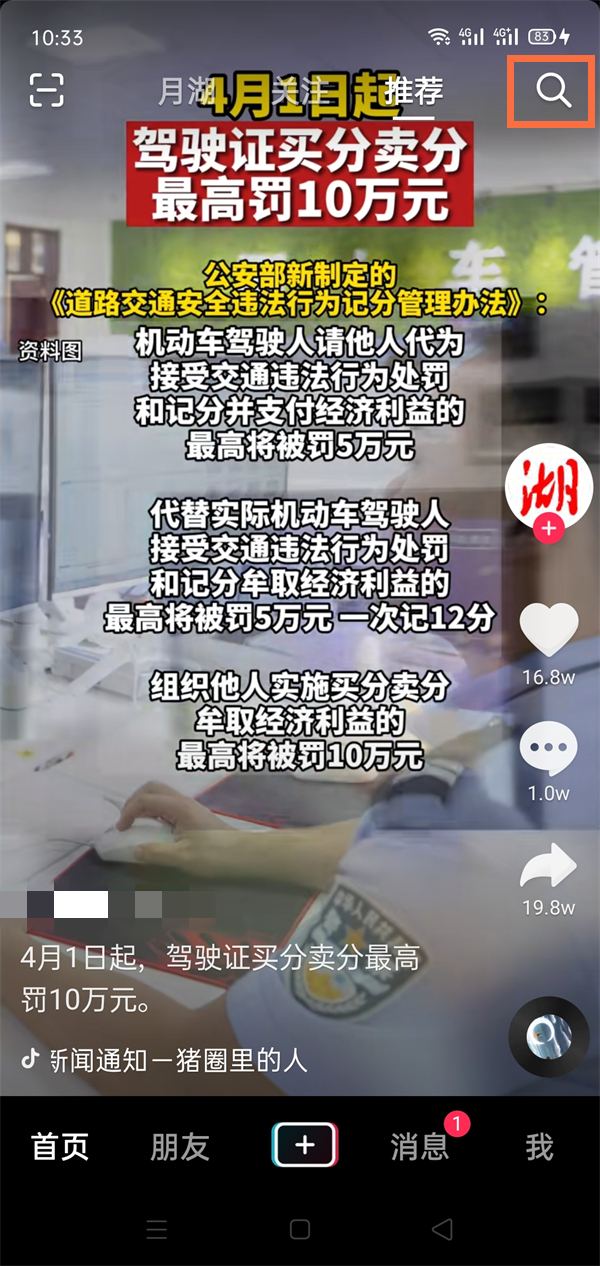Switch to the 推荐 tab
Image resolution: width=600 pixels, height=1266 pixels.
pyautogui.click(x=413, y=91)
